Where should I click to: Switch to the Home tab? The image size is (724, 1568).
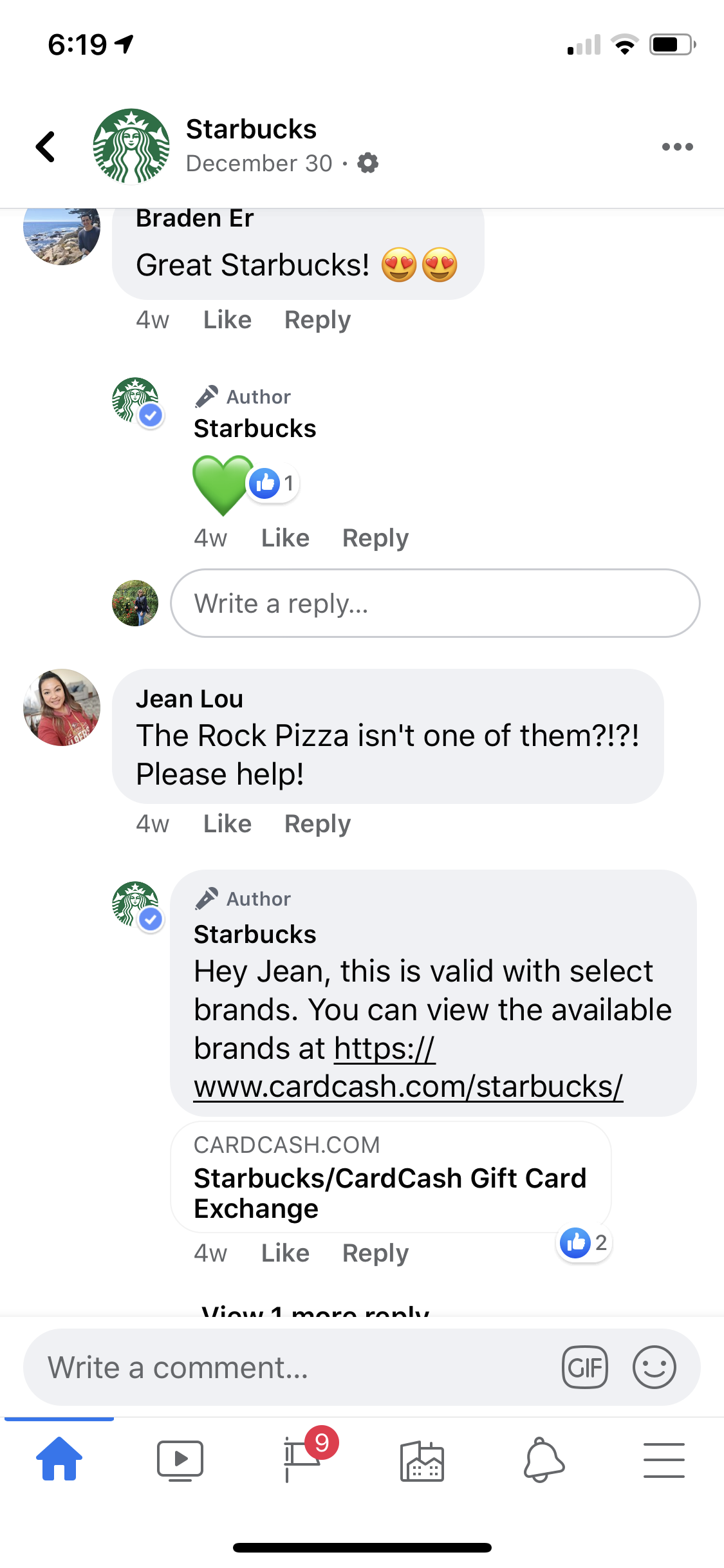tap(59, 1460)
